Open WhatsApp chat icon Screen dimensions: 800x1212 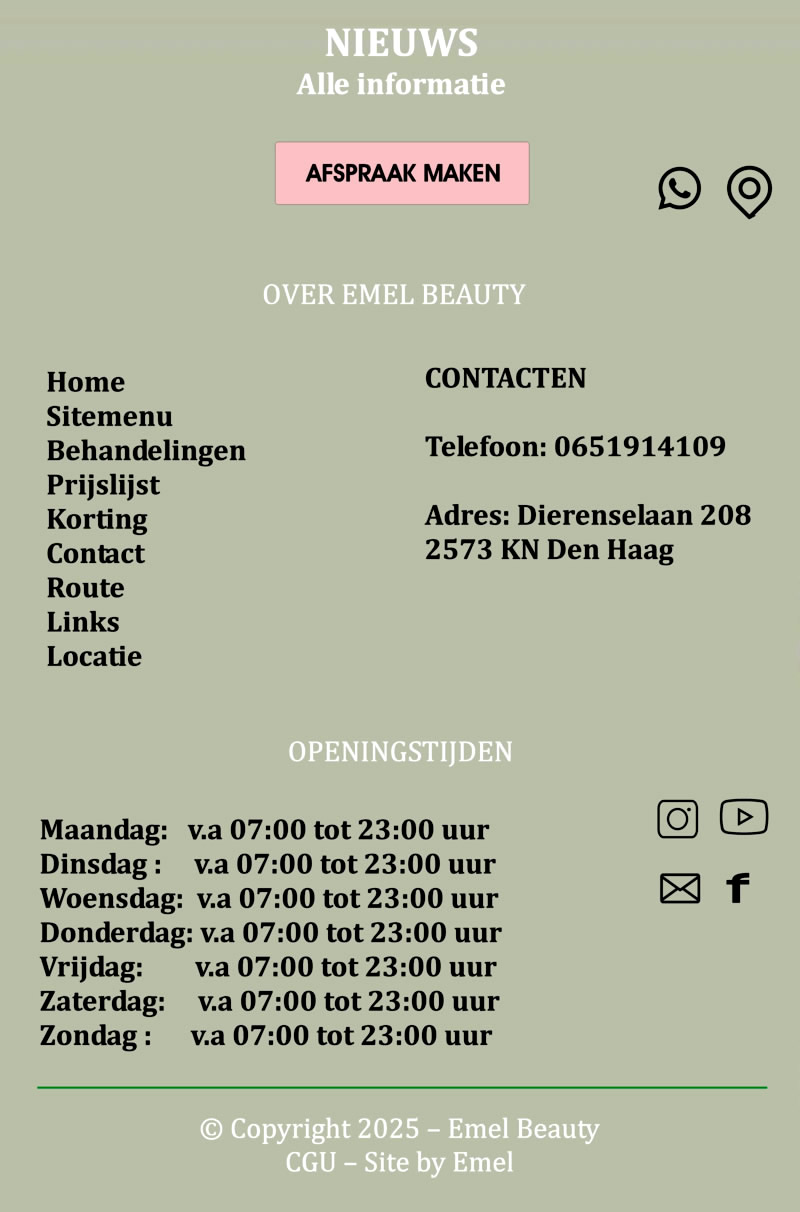[x=679, y=189]
